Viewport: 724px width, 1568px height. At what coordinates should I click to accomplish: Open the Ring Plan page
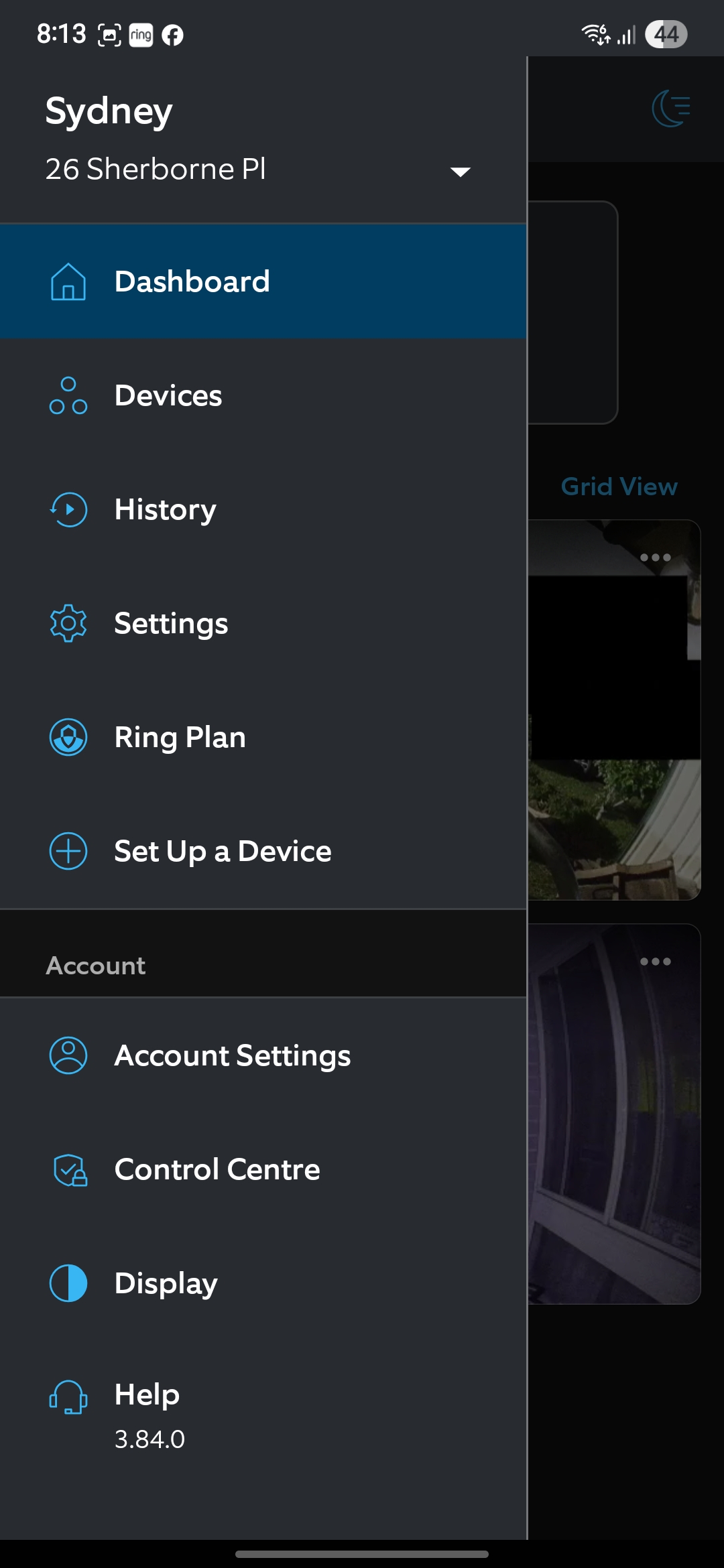point(263,737)
